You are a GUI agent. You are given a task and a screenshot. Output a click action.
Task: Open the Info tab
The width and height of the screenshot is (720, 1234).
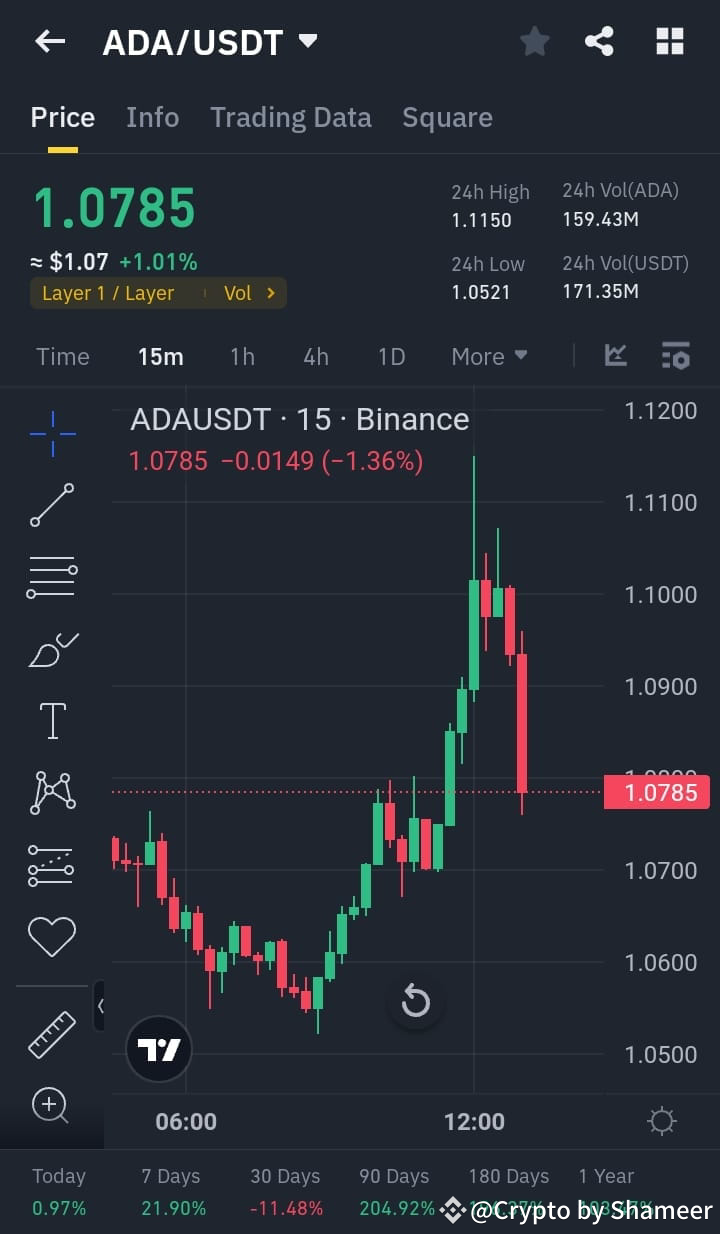pyautogui.click(x=152, y=117)
